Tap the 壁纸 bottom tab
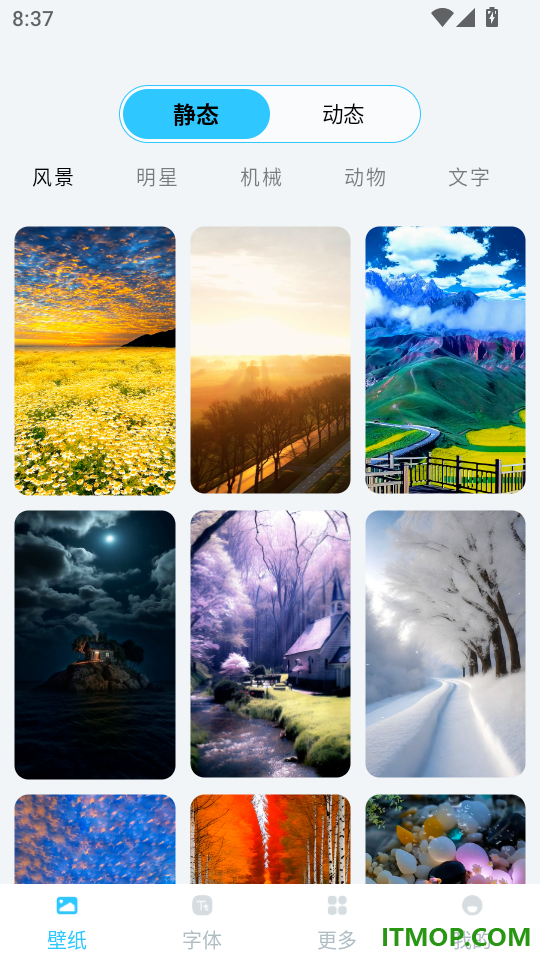Screen dimensions: 540x960 coord(67,921)
